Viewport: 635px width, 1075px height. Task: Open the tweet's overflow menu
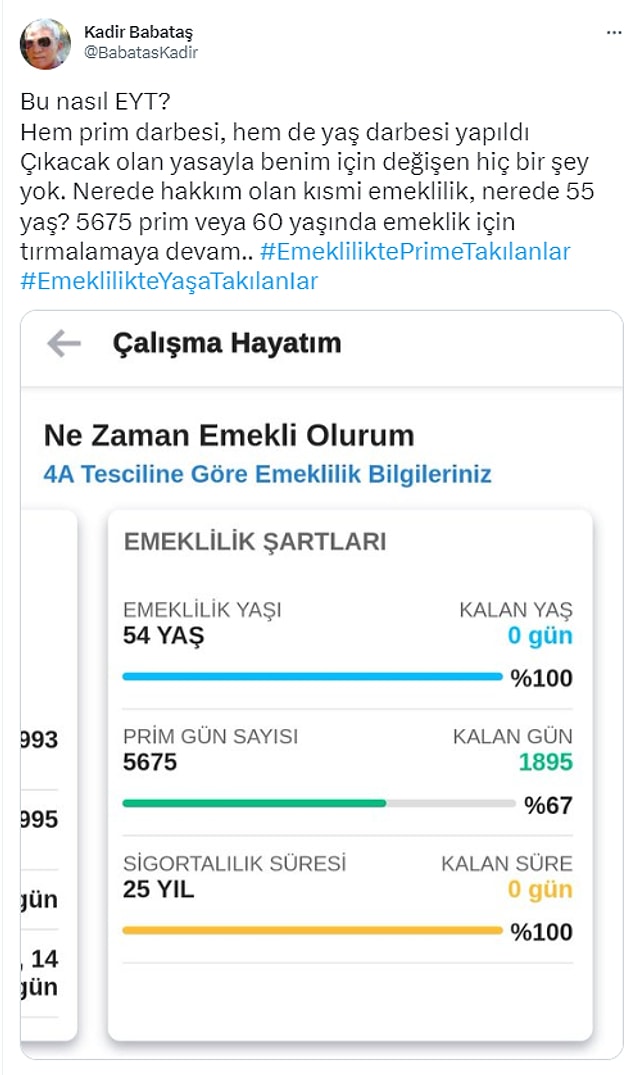(613, 33)
